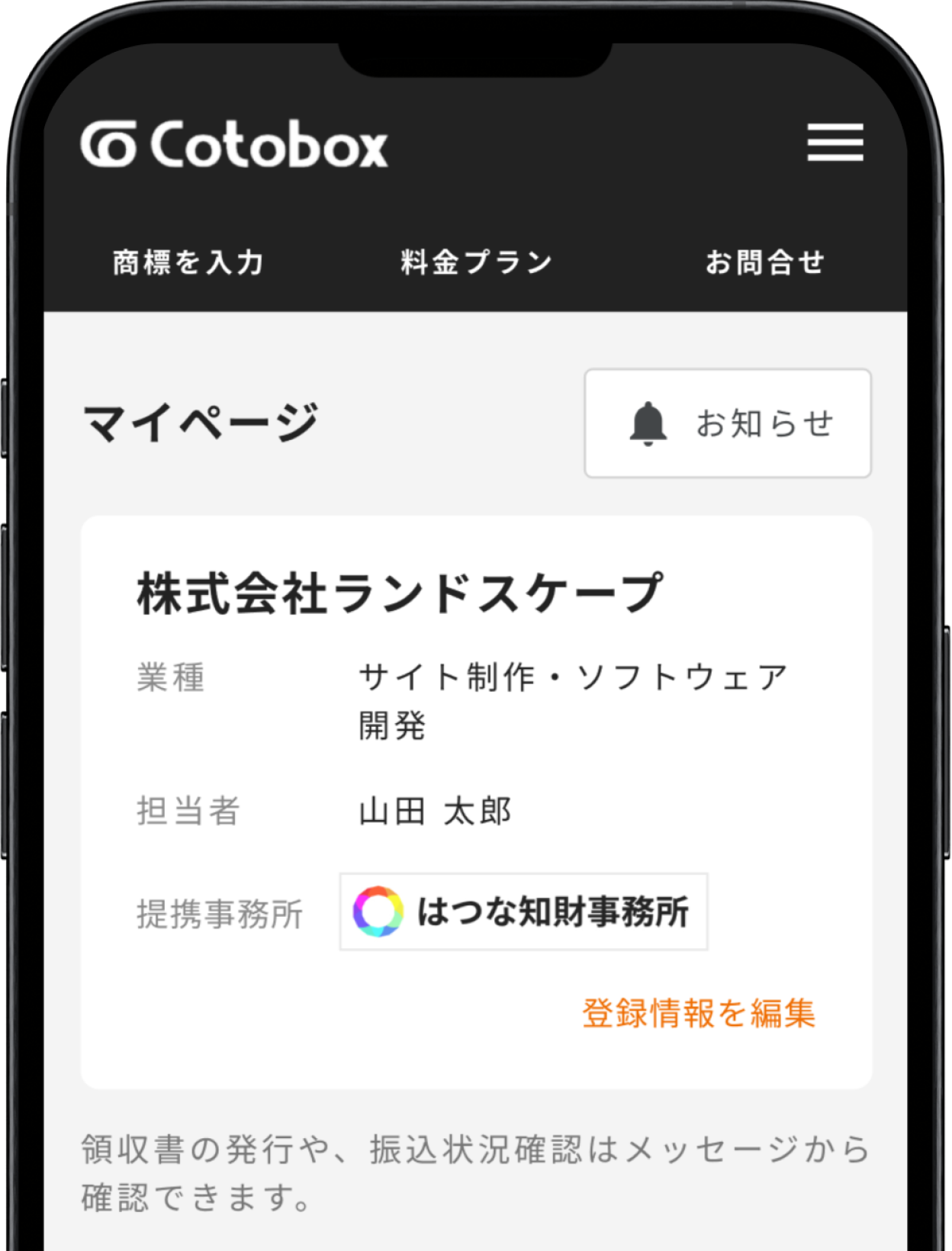Open the お知らせ notifications button
The height and width of the screenshot is (1251, 952).
pyautogui.click(x=728, y=423)
